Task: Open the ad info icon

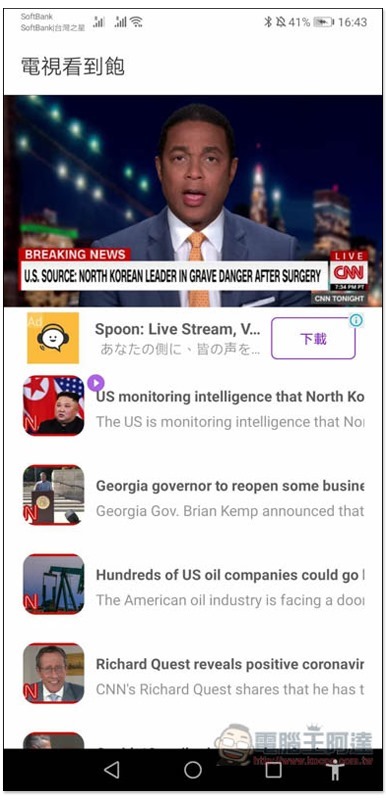Action: click(x=356, y=320)
